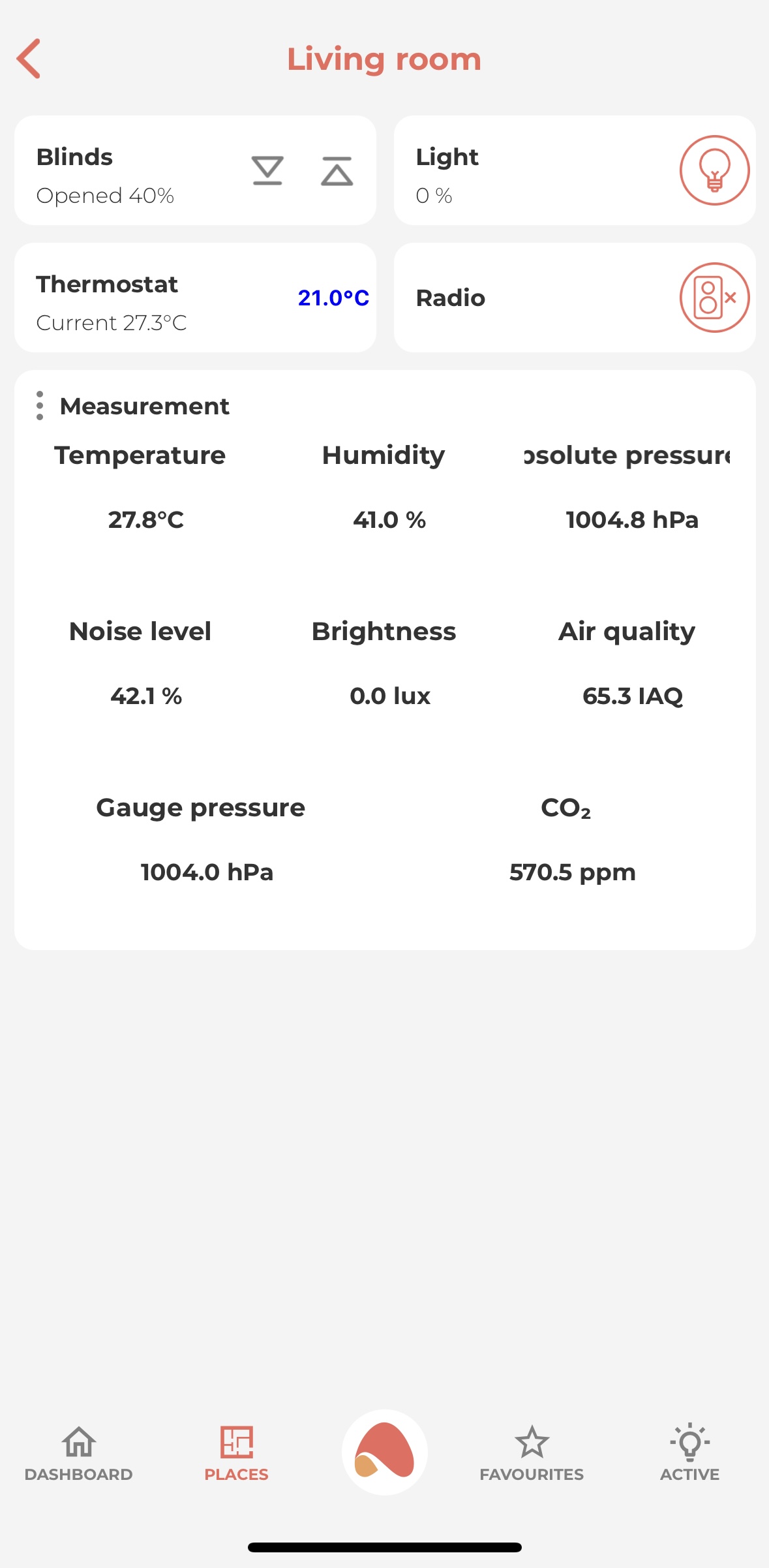Viewport: 769px width, 1568px height.
Task: Go back from Living room
Action: point(29,59)
